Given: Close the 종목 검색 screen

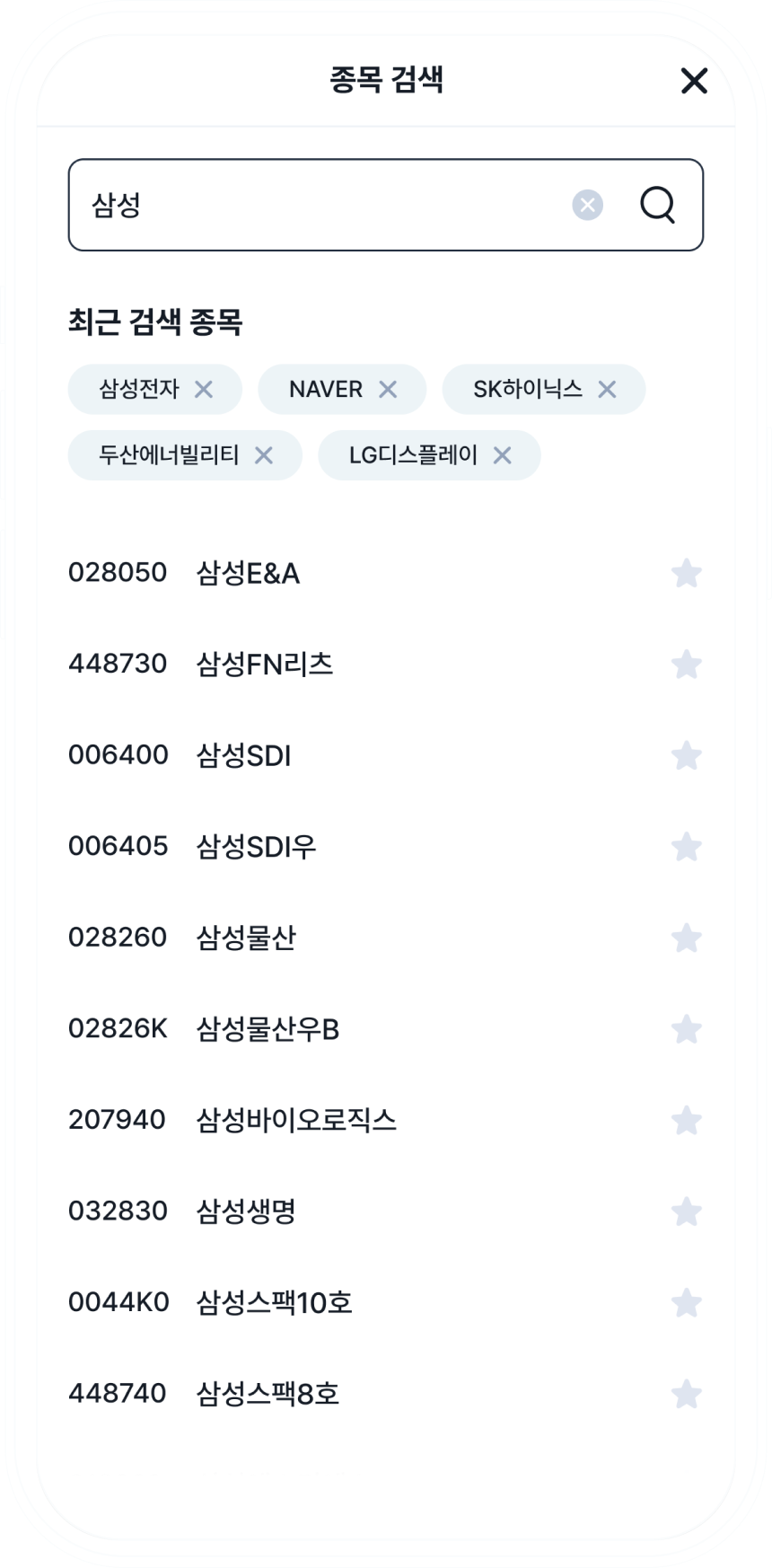Looking at the screenshot, I should pyautogui.click(x=694, y=81).
